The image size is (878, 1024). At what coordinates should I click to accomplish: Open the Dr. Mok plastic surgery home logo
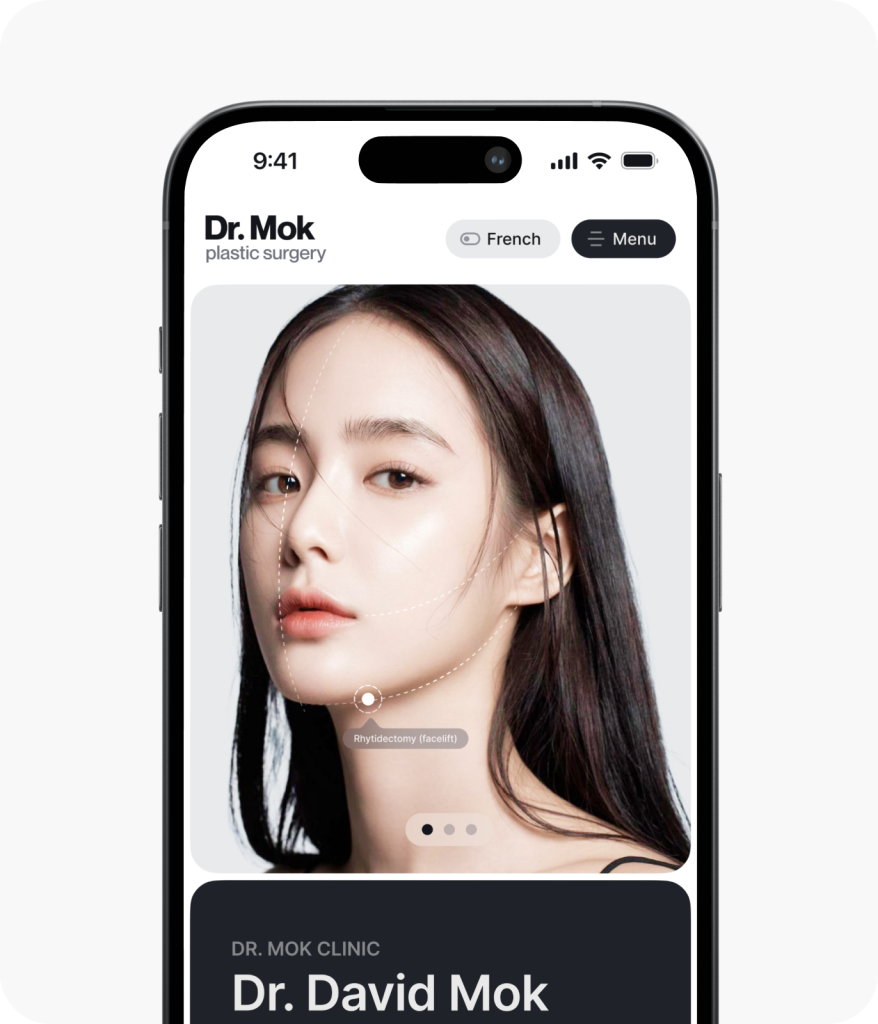(265, 239)
